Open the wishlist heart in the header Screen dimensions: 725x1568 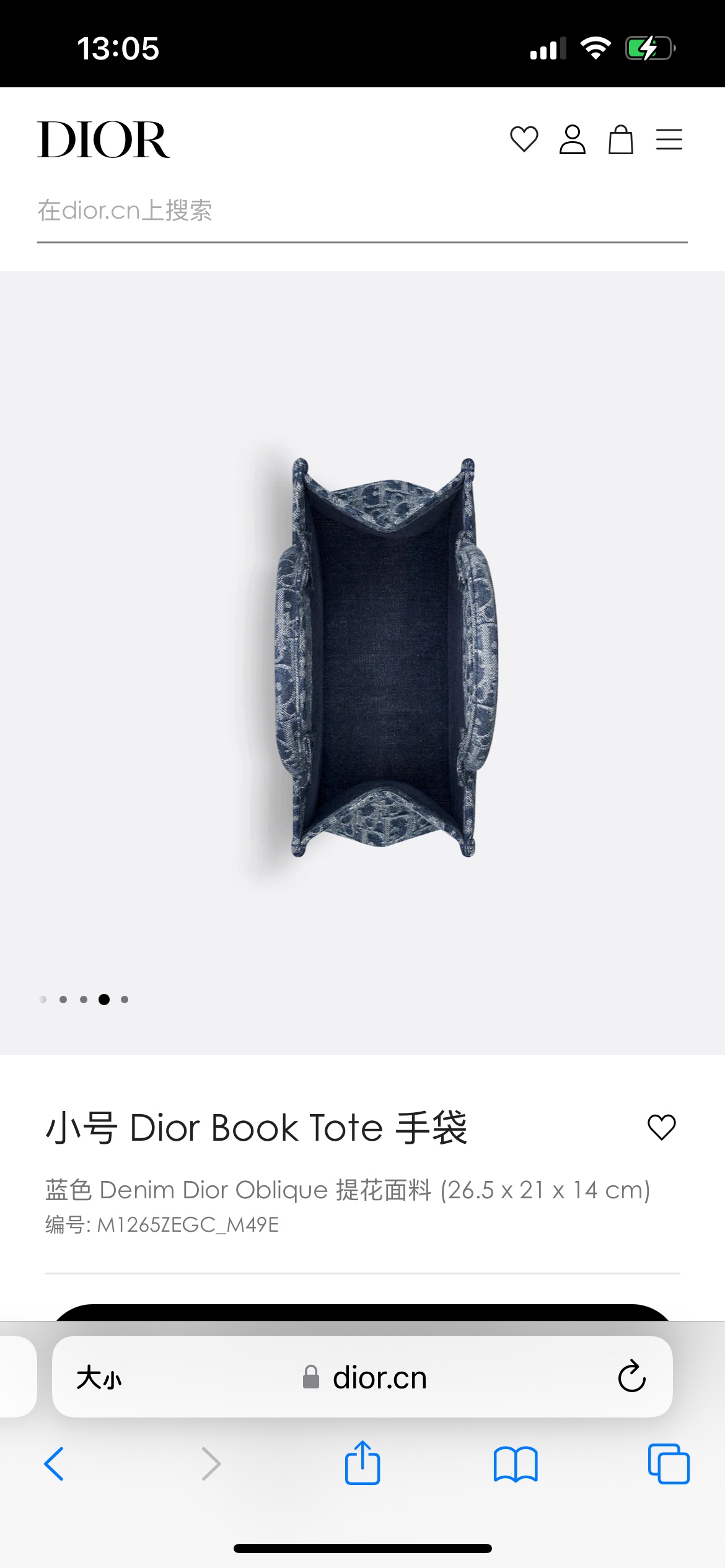[x=524, y=139]
